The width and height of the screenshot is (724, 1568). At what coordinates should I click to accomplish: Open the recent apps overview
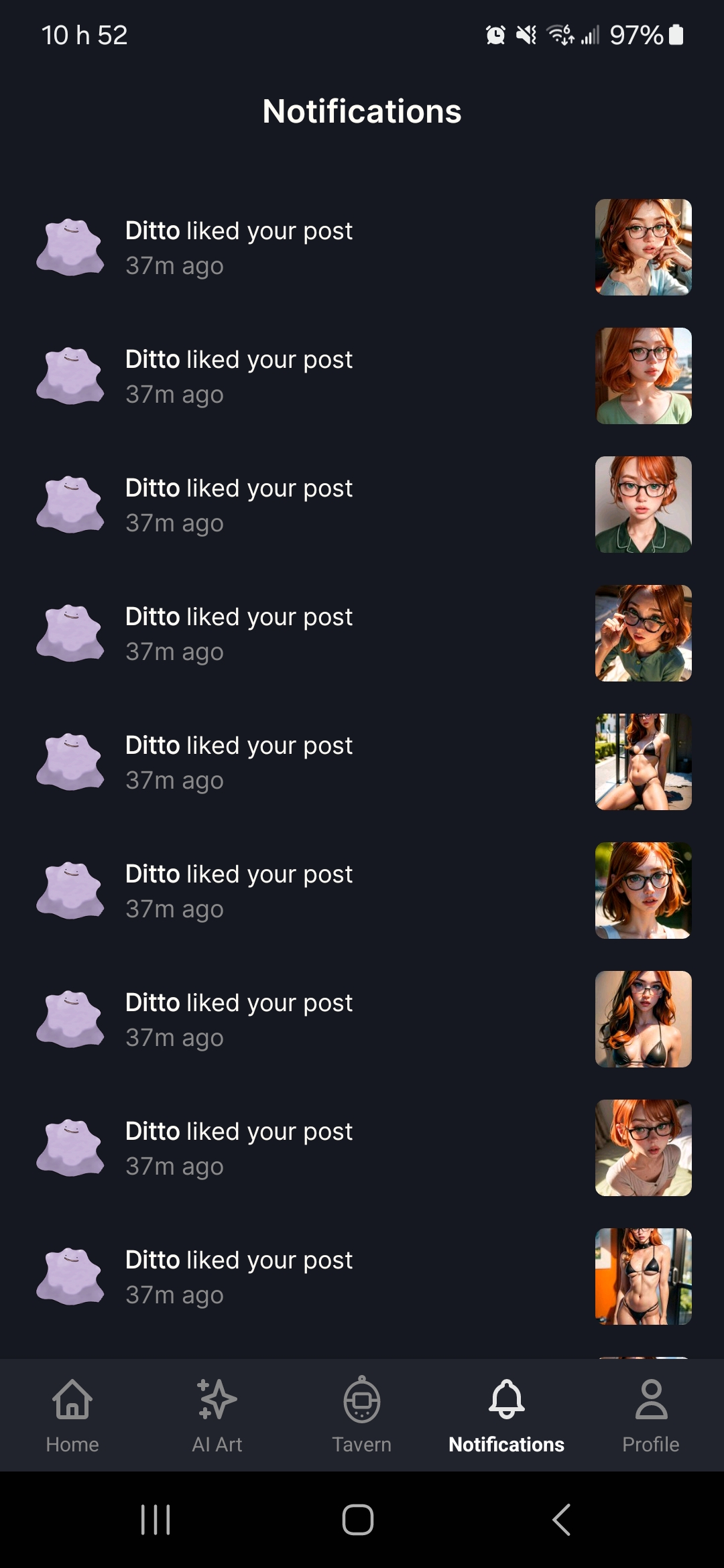click(156, 1519)
